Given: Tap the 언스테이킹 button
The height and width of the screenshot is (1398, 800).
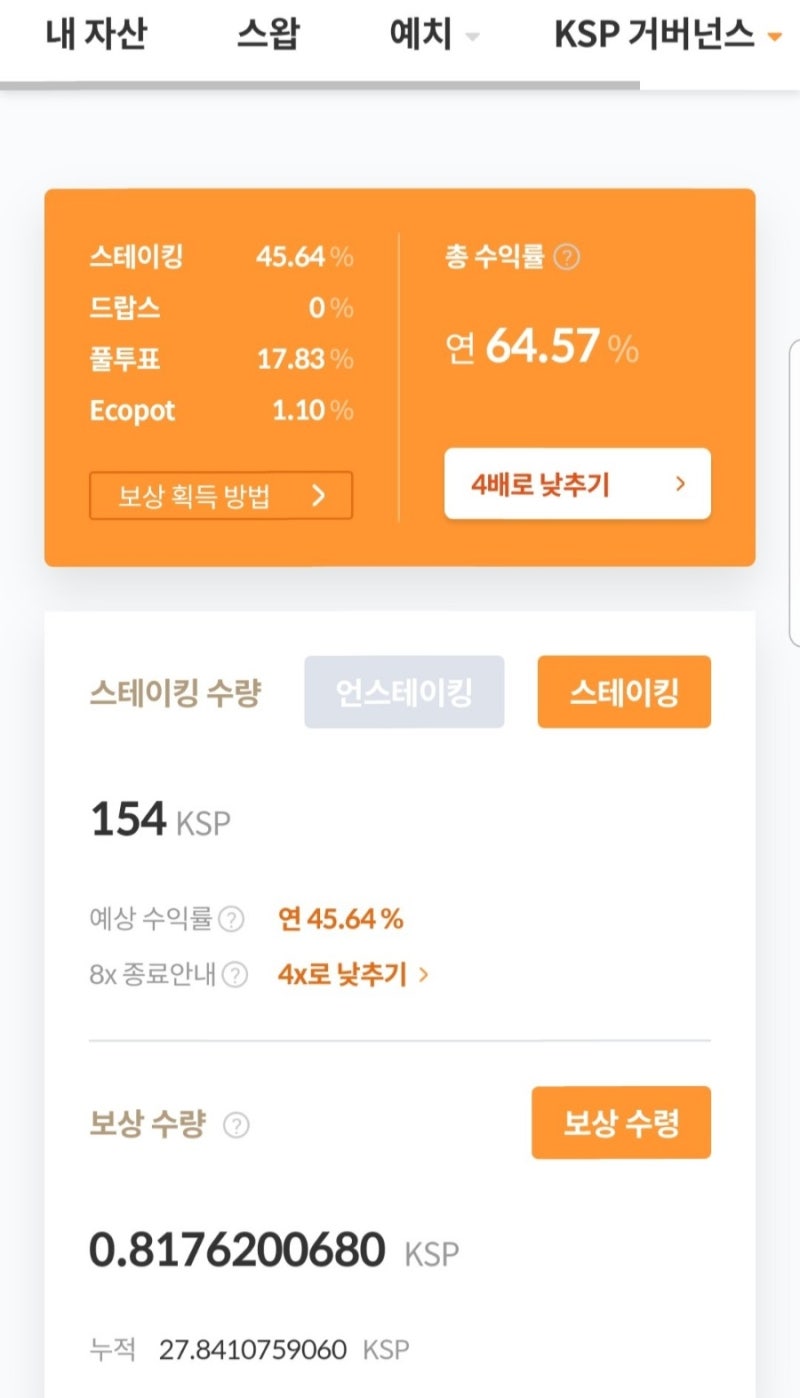Looking at the screenshot, I should tap(404, 692).
